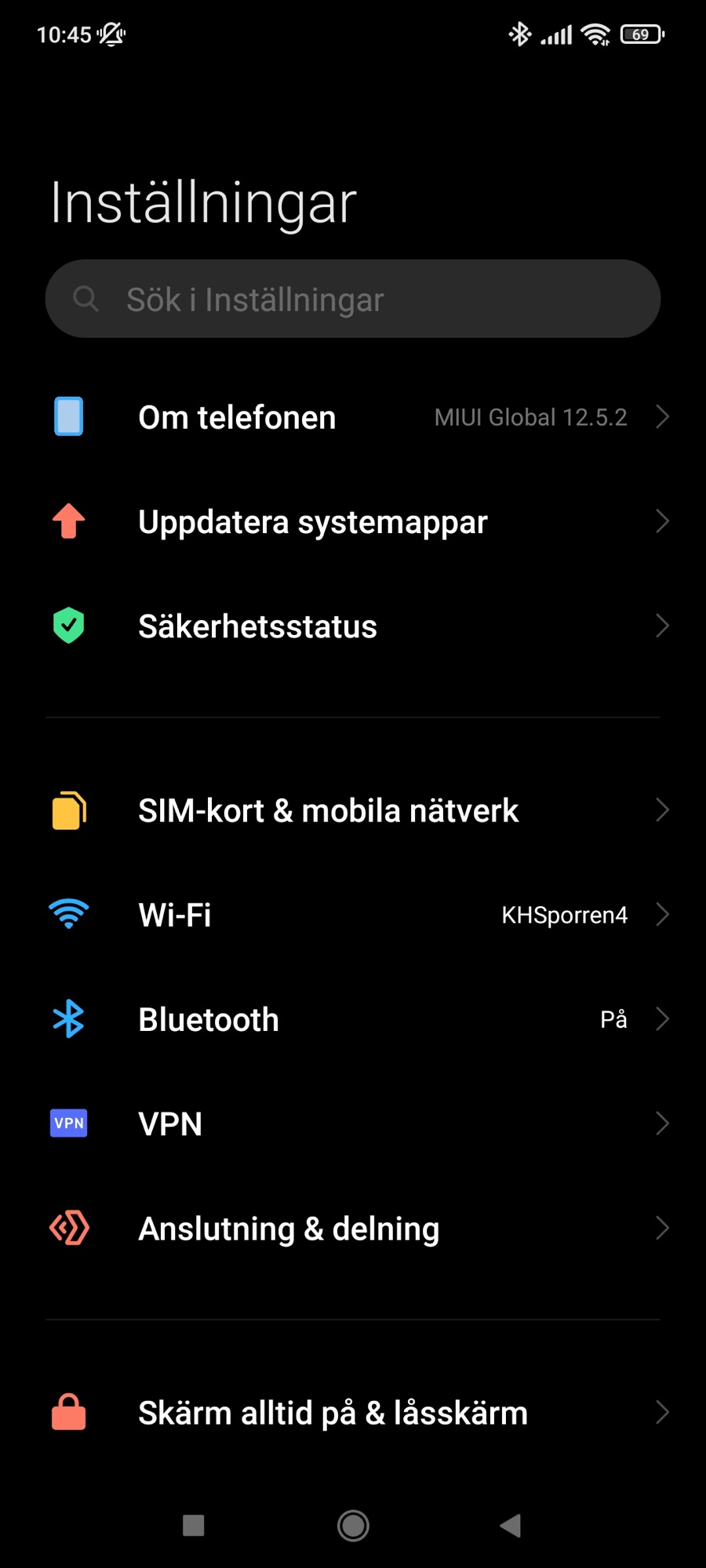Select Anslutning & delning
The height and width of the screenshot is (1568, 706).
[x=353, y=1229]
